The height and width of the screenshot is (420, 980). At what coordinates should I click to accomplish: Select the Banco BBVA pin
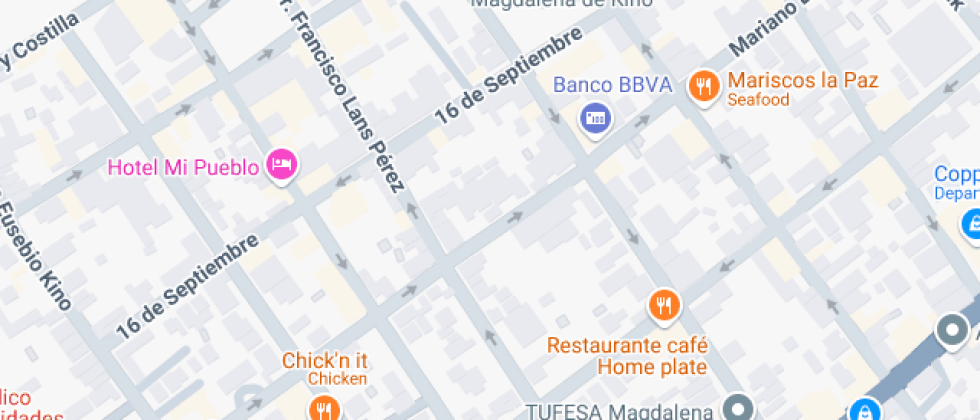596,118
